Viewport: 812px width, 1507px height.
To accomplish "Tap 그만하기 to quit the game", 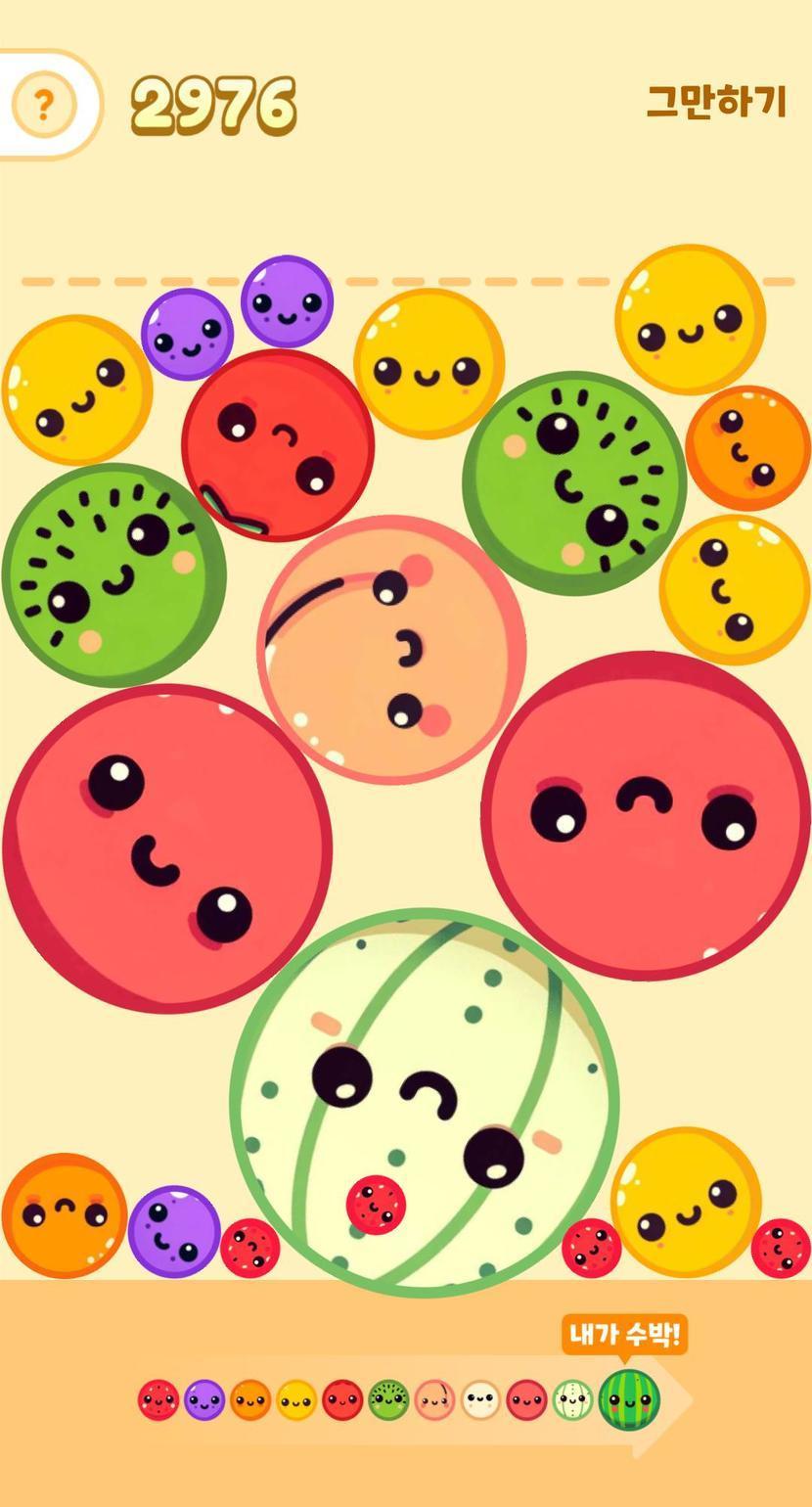I will pos(716,102).
